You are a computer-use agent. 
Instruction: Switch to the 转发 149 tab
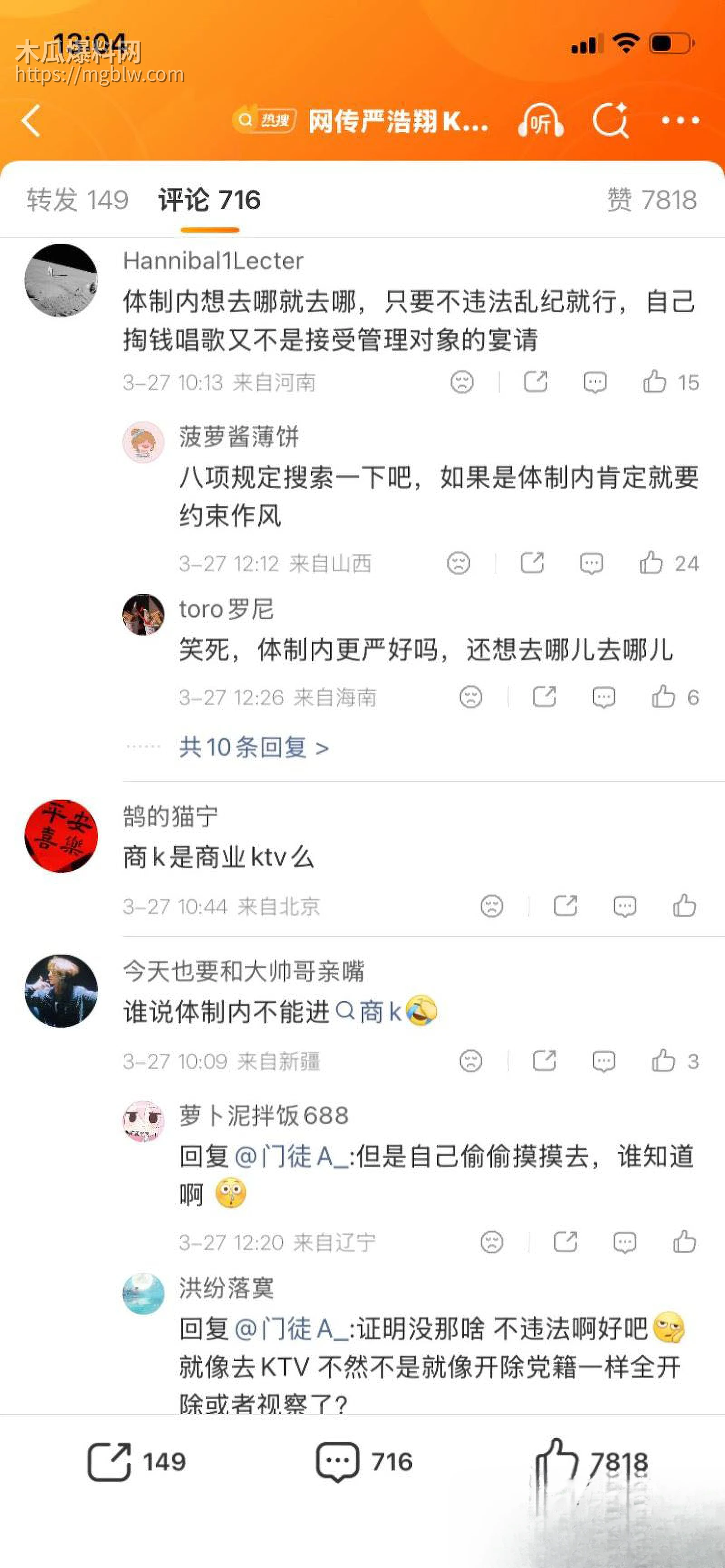76,199
